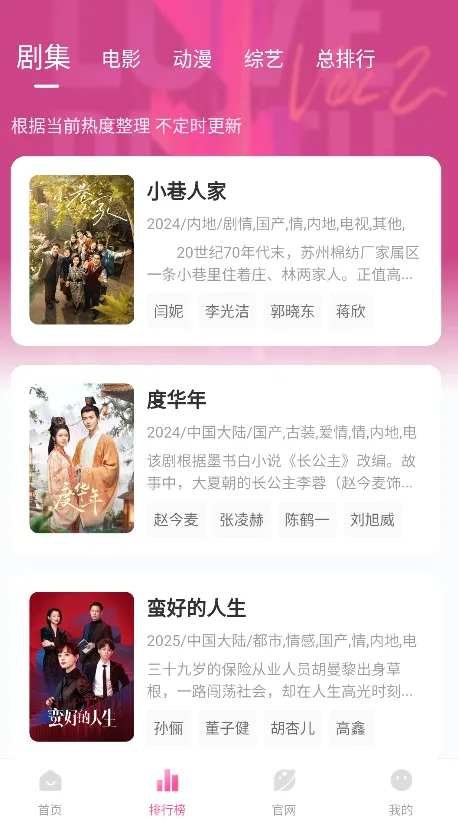Switch to the 动漫 tab

point(192,59)
